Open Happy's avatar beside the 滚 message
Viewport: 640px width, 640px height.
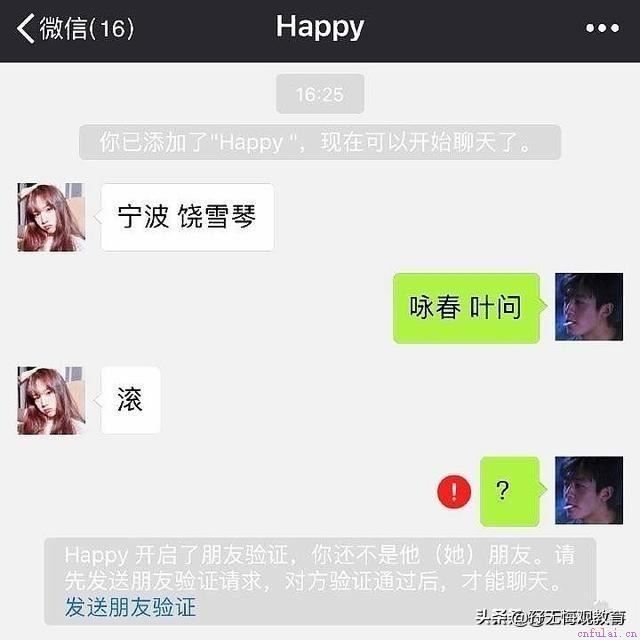[51, 401]
